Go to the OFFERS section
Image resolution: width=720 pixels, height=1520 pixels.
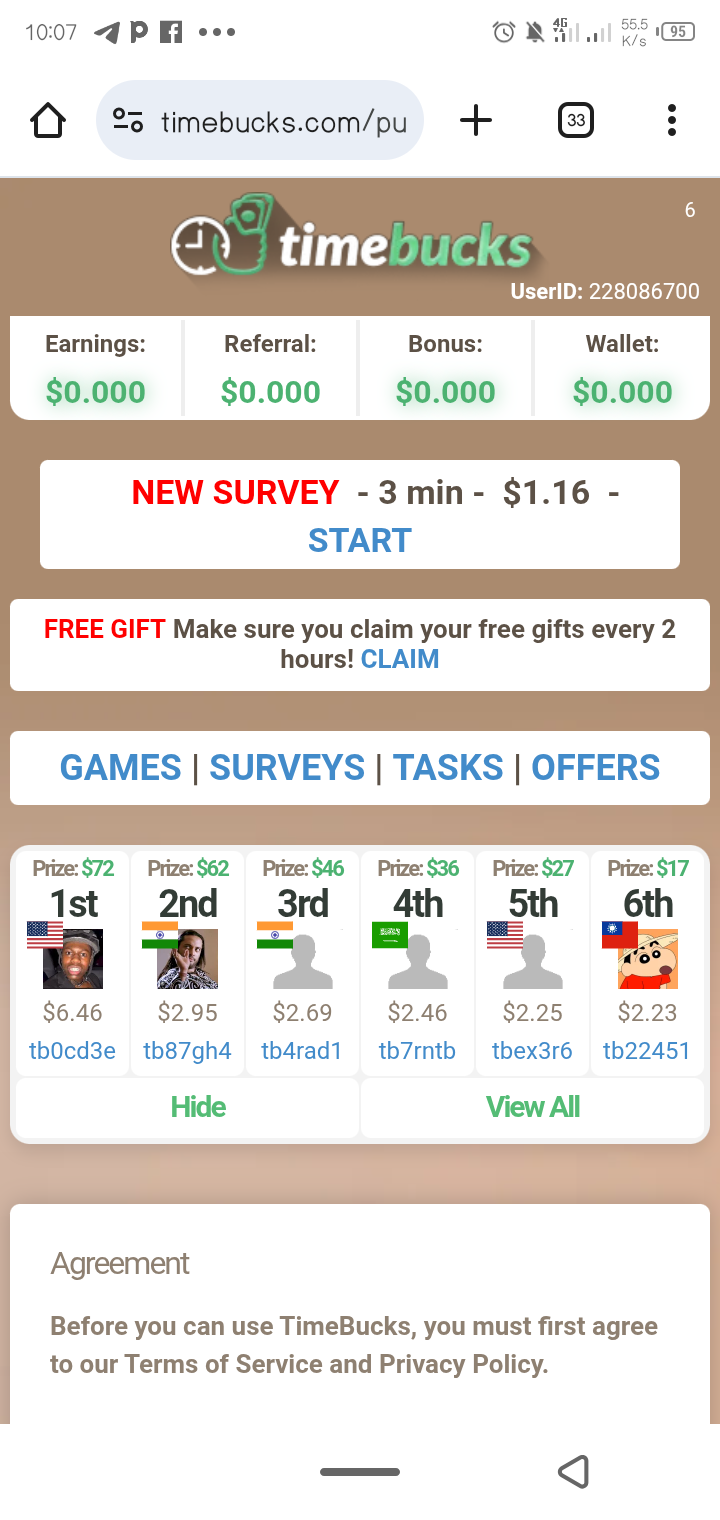click(595, 767)
